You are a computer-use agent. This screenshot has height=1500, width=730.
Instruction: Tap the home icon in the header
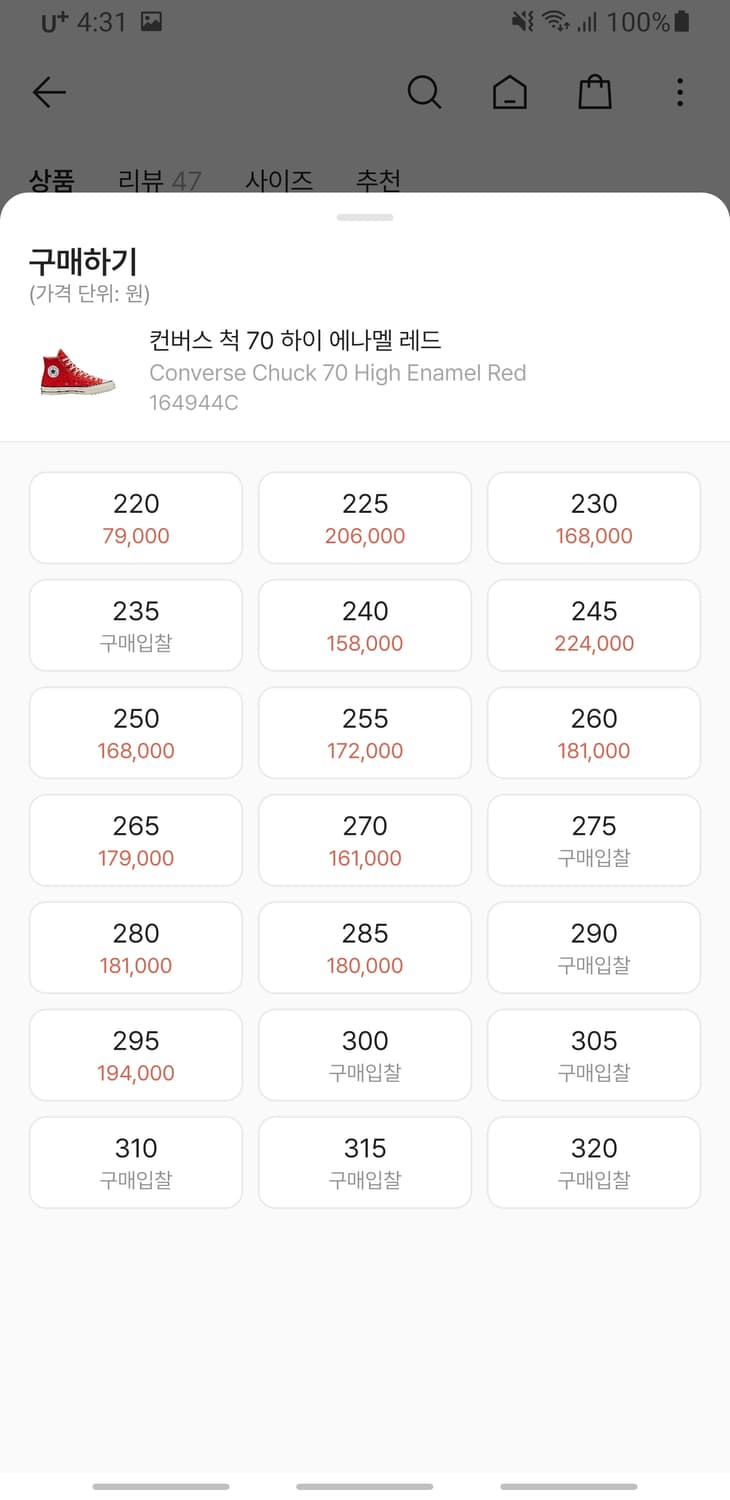coord(510,91)
